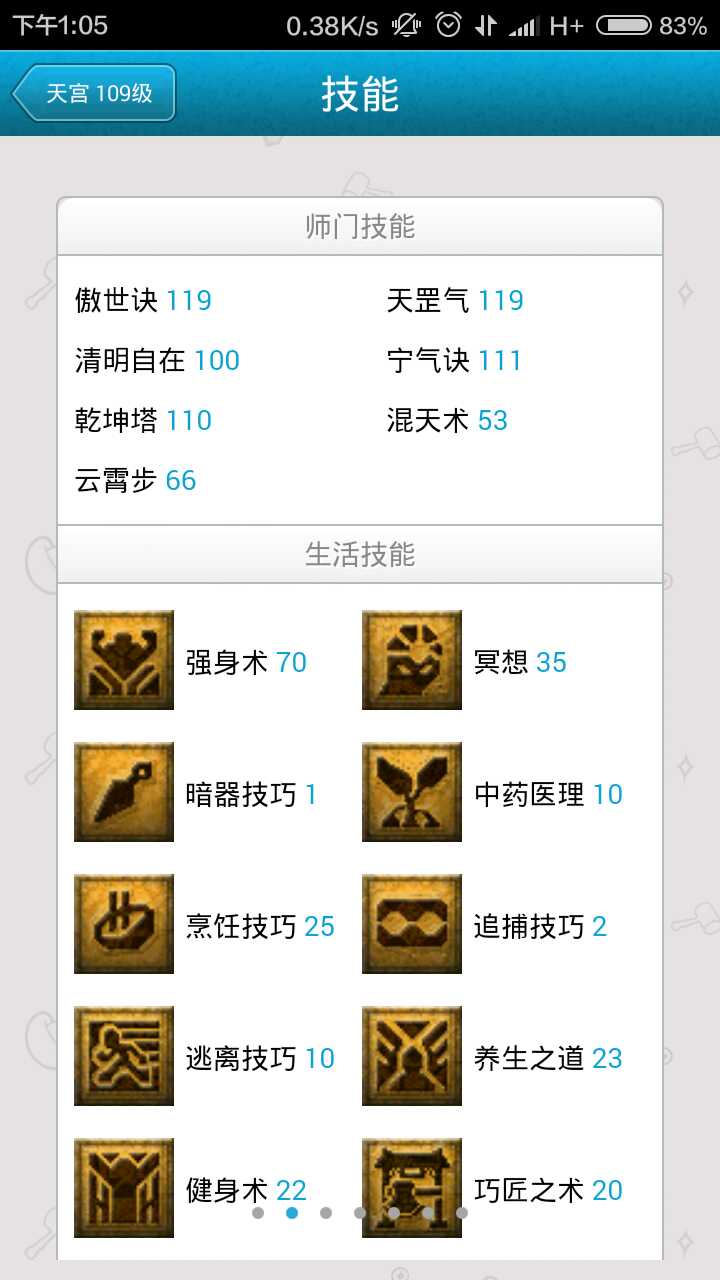Jump to the first page indicator dot
720x1280 pixels.
point(258,1213)
